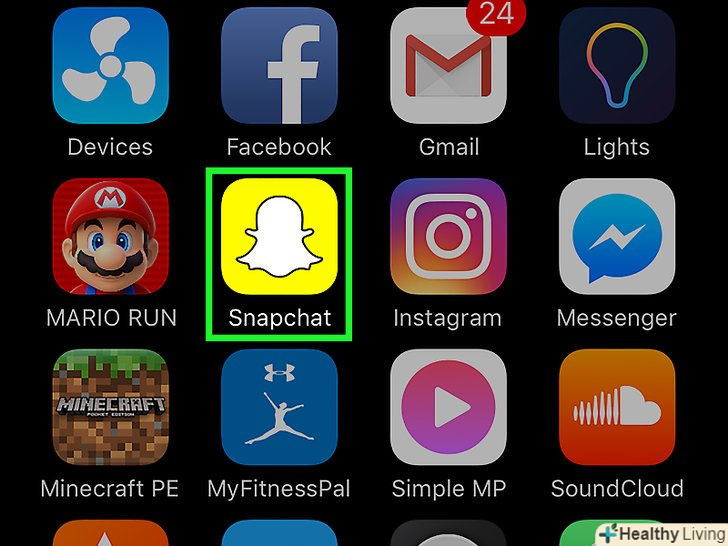Open the Simple MP music player
The image size is (728, 546).
point(447,407)
